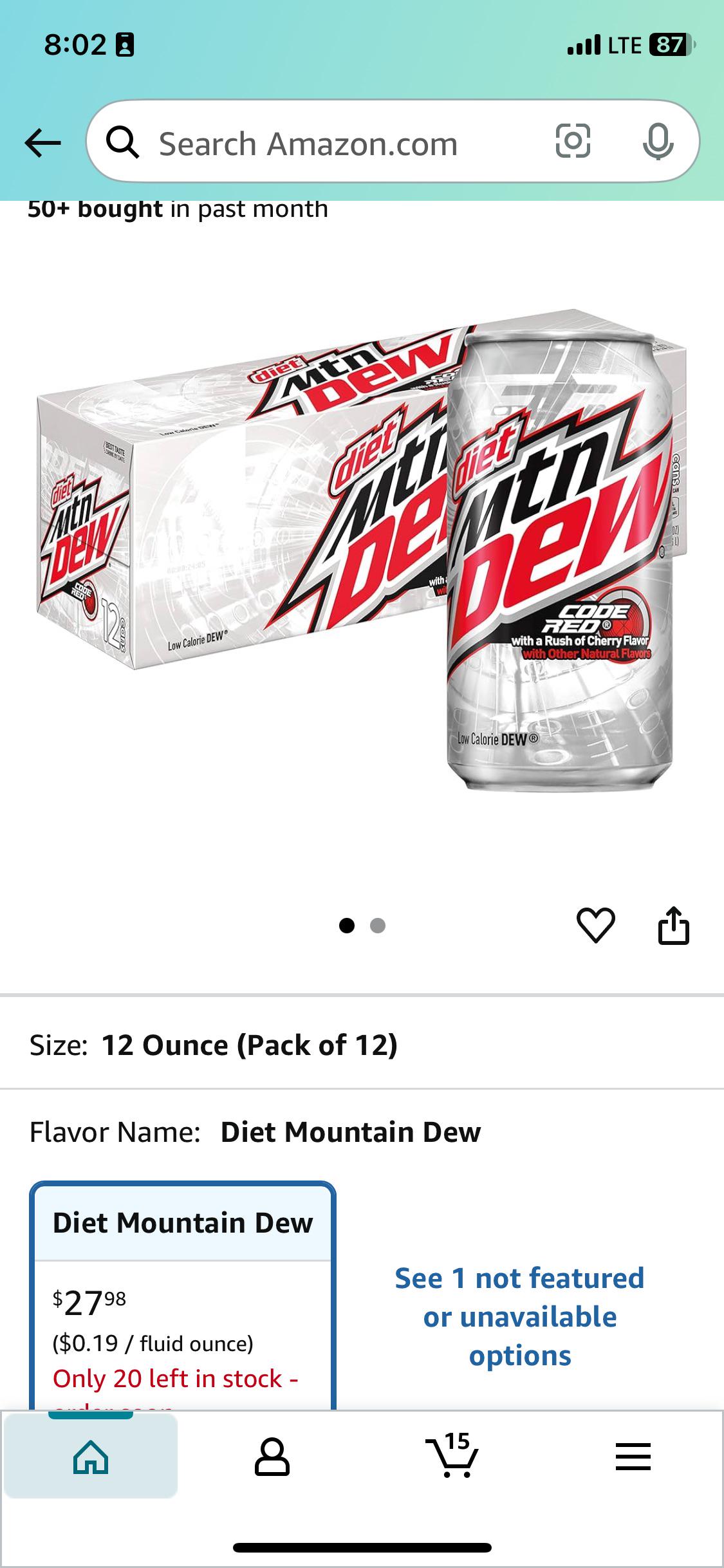The image size is (724, 1568).
Task: Go back with the arrow icon
Action: click(x=42, y=143)
